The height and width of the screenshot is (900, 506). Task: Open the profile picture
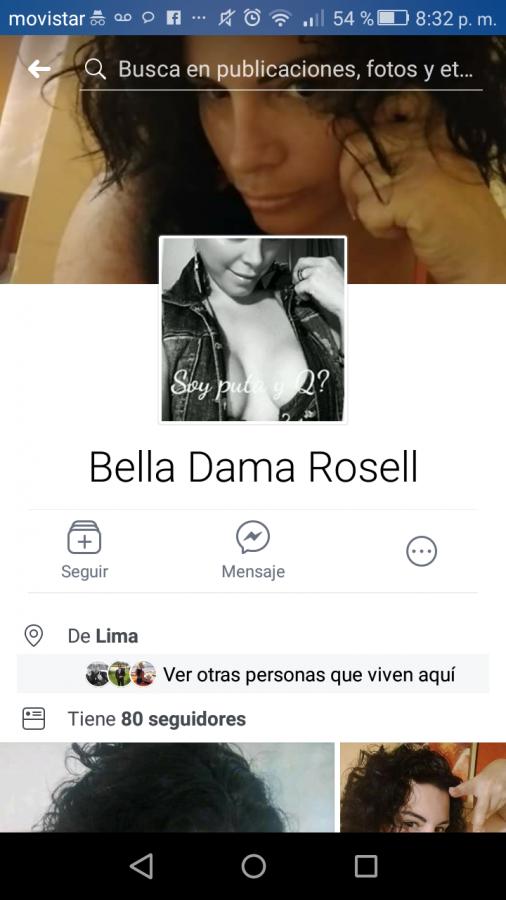coord(253,330)
